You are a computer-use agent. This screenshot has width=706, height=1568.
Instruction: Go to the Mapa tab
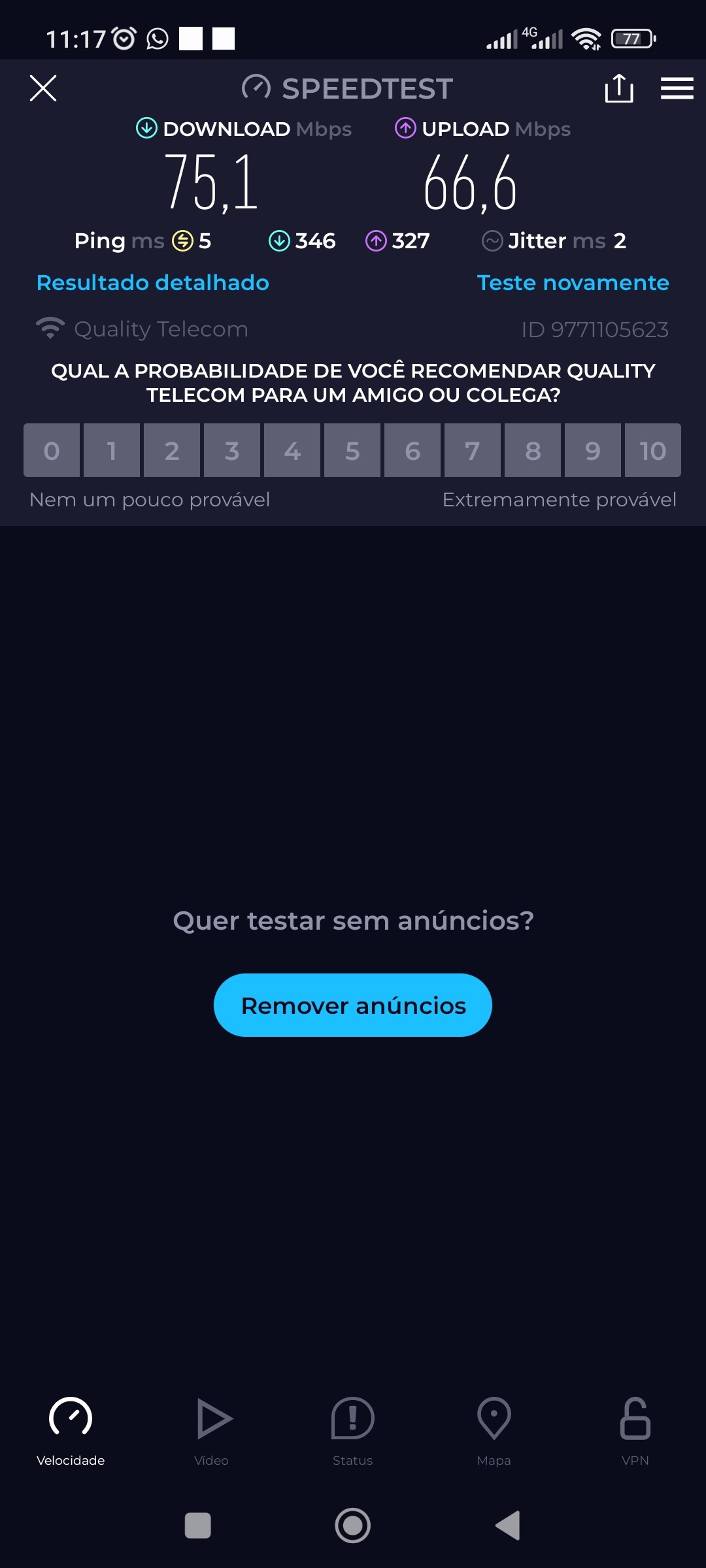pos(494,1431)
